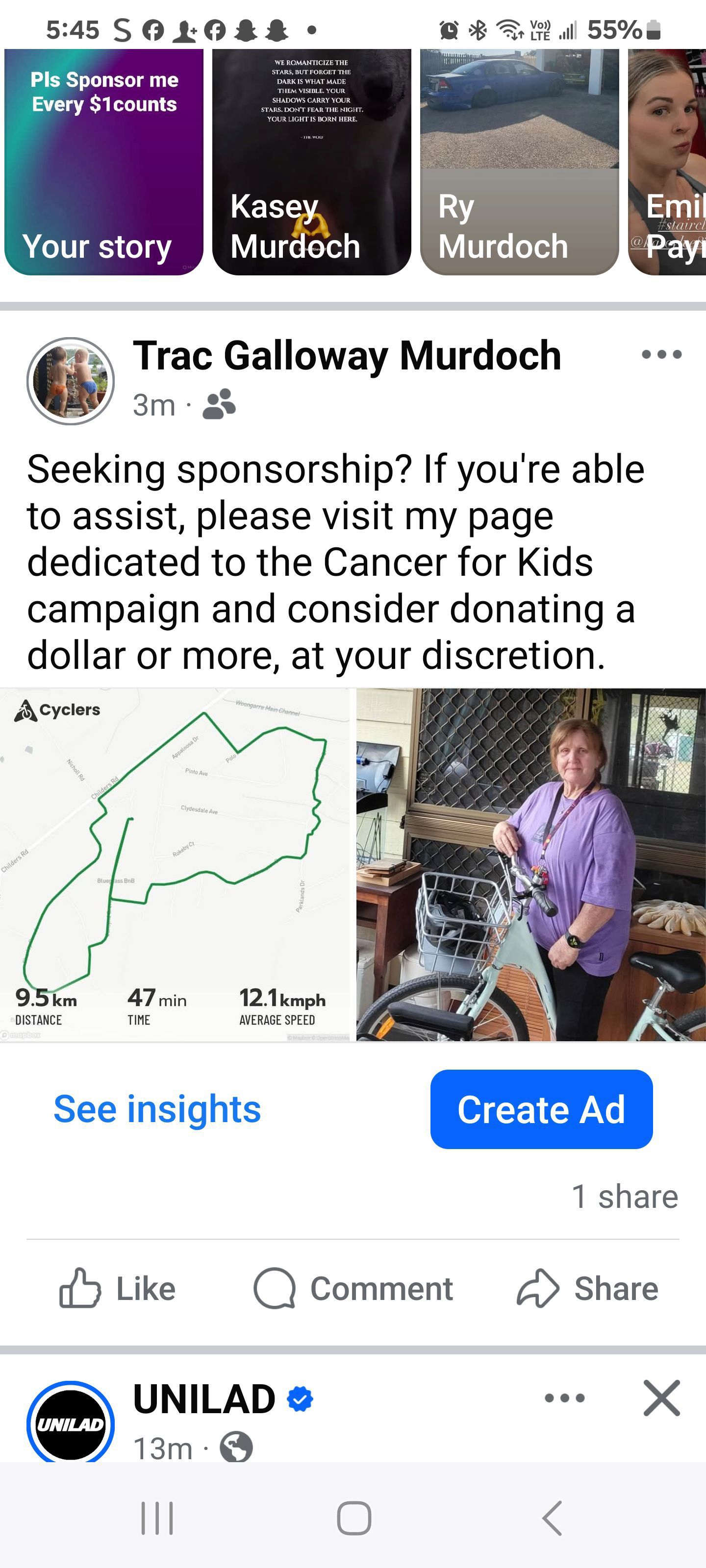The width and height of the screenshot is (706, 1568).
Task: Open the Cyclers route map image
Action: click(x=175, y=865)
